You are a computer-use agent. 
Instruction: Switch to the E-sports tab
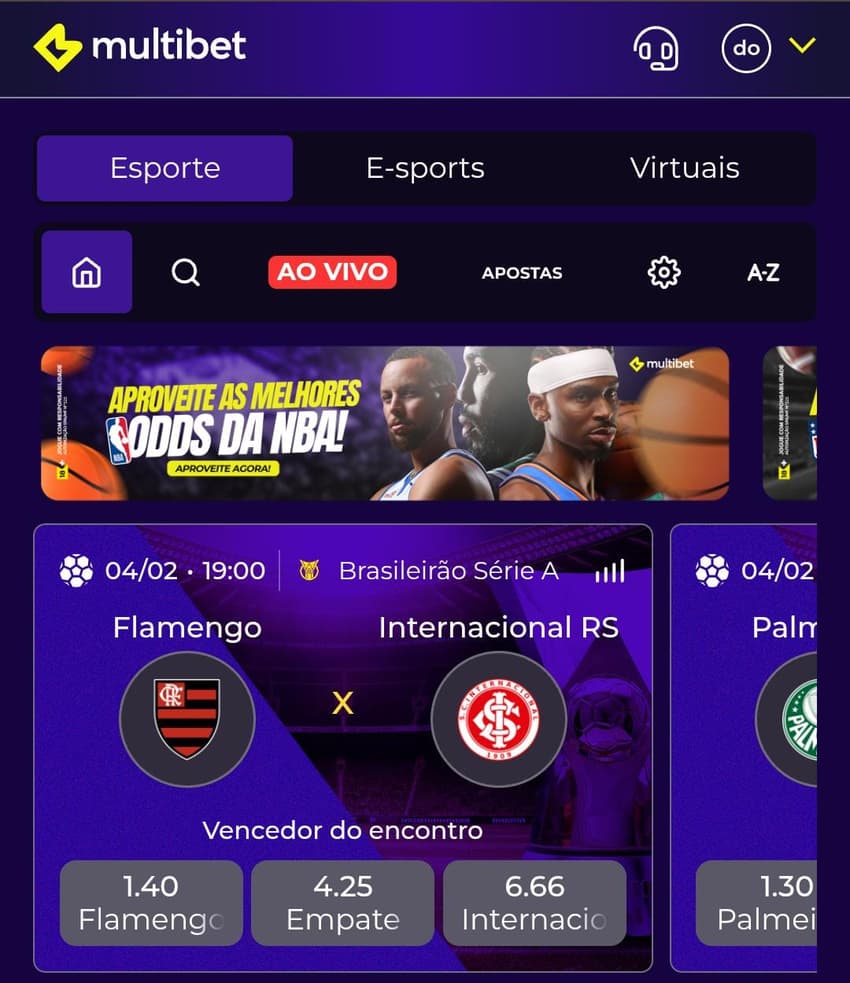425,168
